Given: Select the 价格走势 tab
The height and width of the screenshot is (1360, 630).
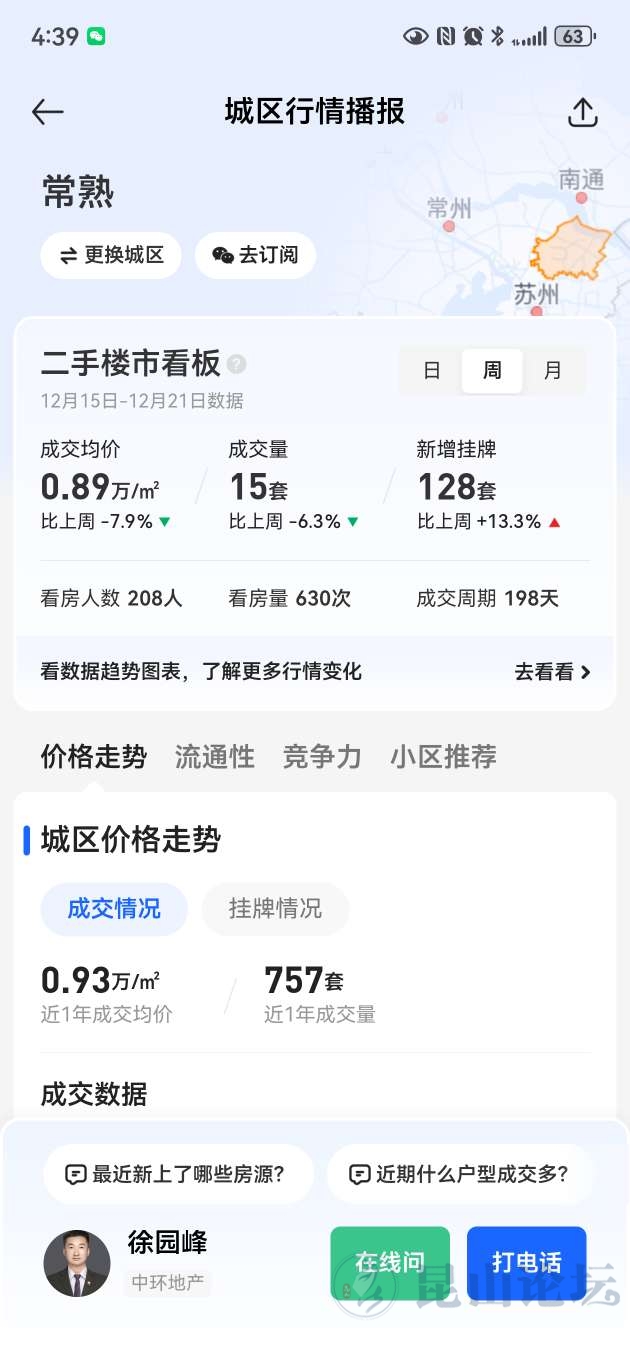Looking at the screenshot, I should 93,757.
